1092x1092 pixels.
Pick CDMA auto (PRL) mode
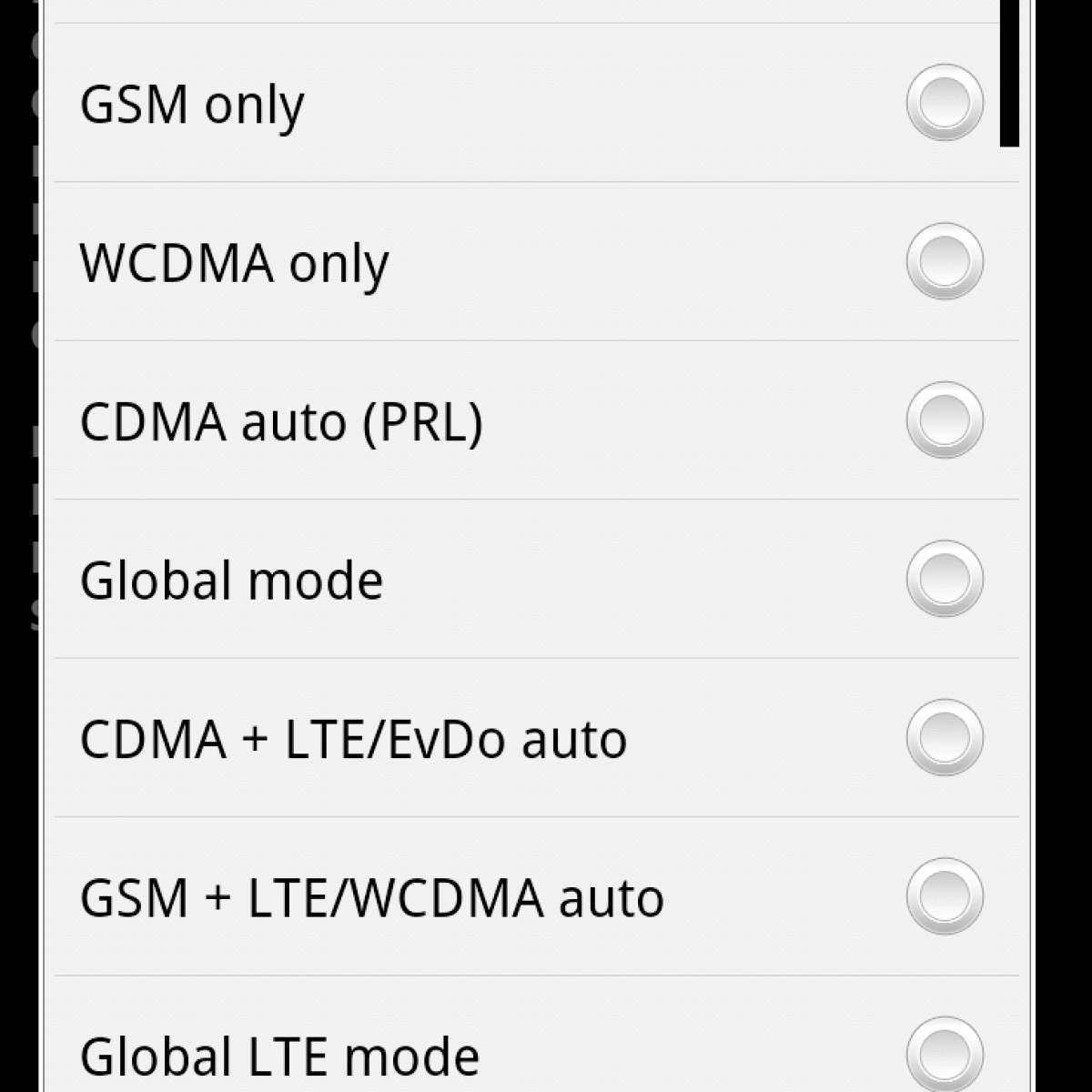(x=945, y=420)
